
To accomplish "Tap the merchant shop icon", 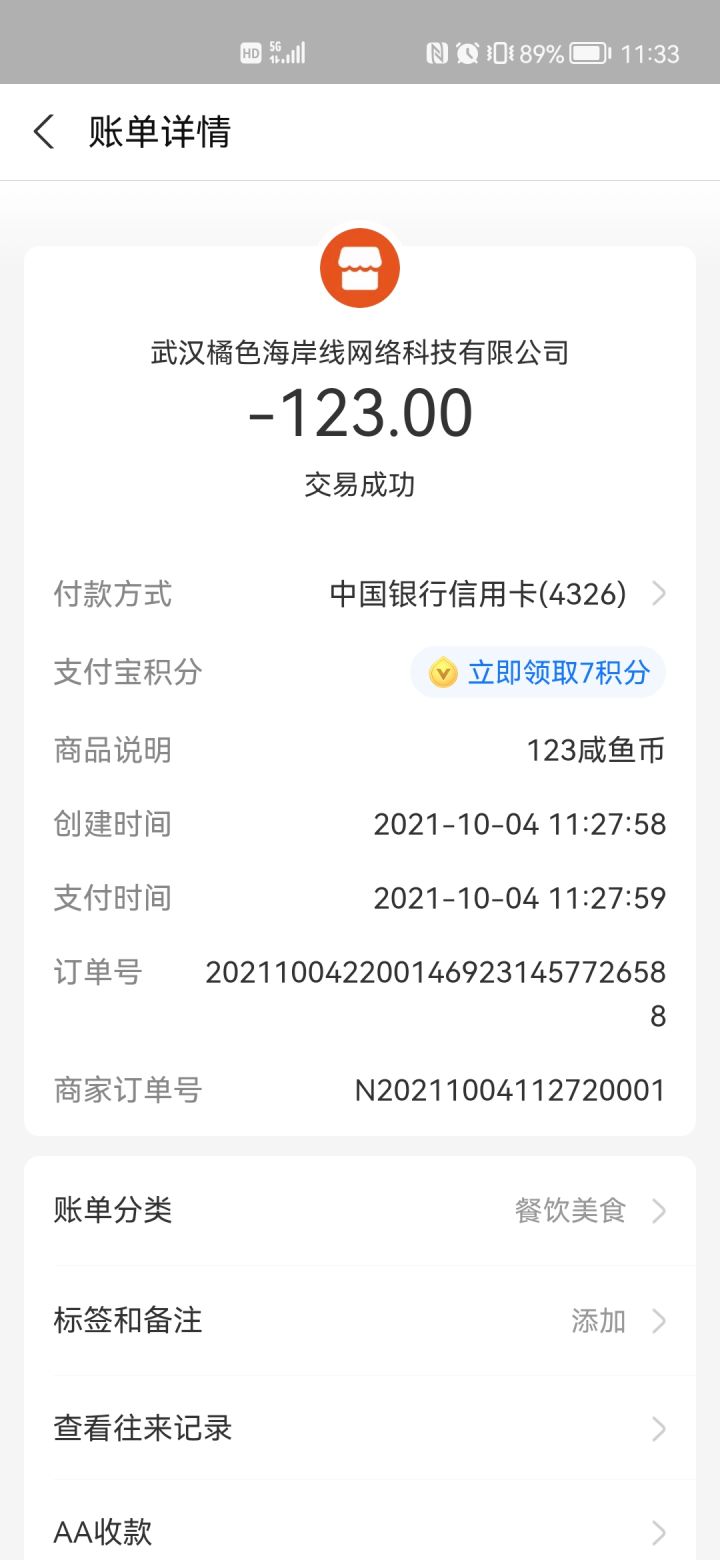I will pyautogui.click(x=360, y=268).
